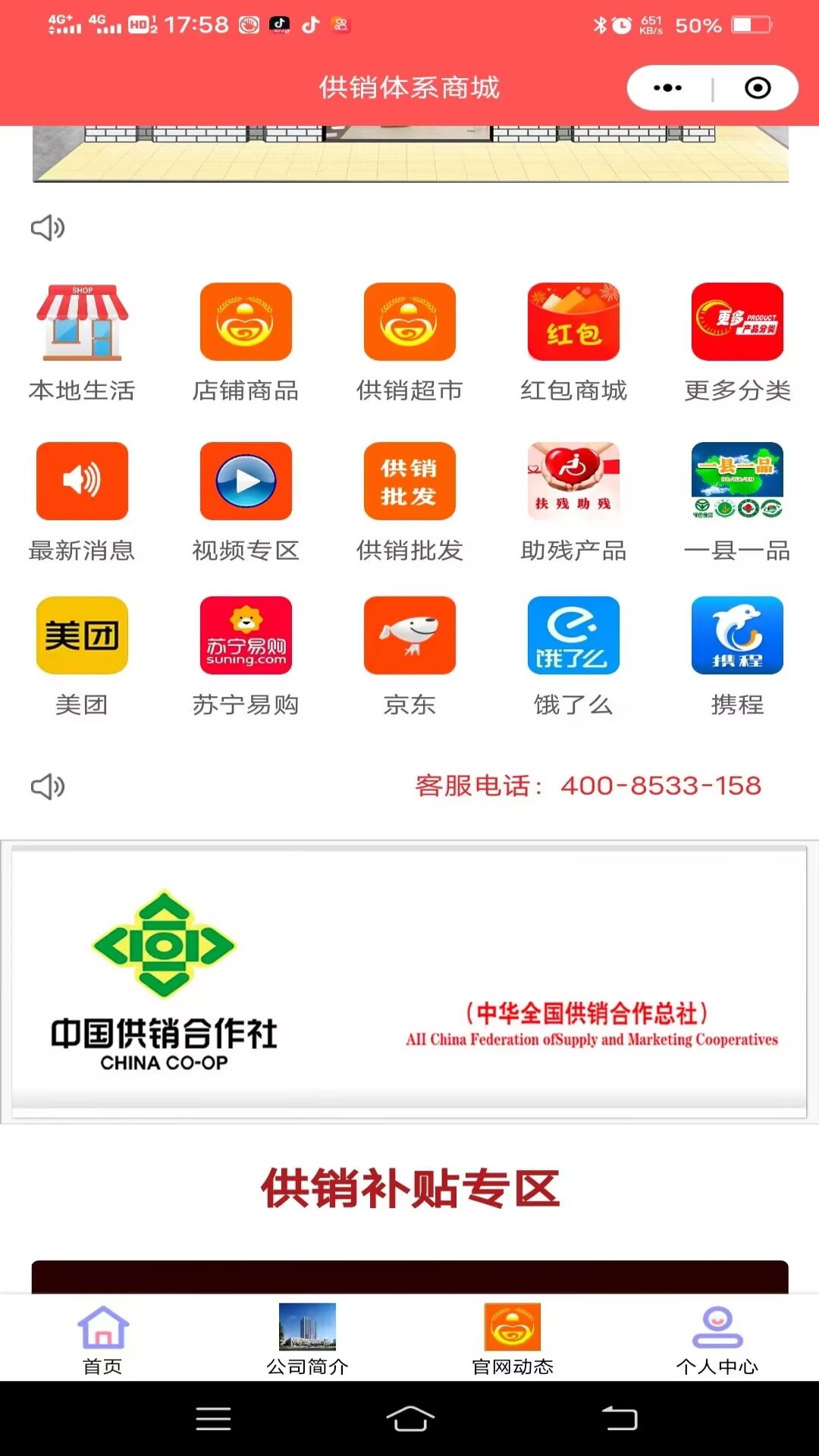Open 店铺商品 store products

pos(246,322)
